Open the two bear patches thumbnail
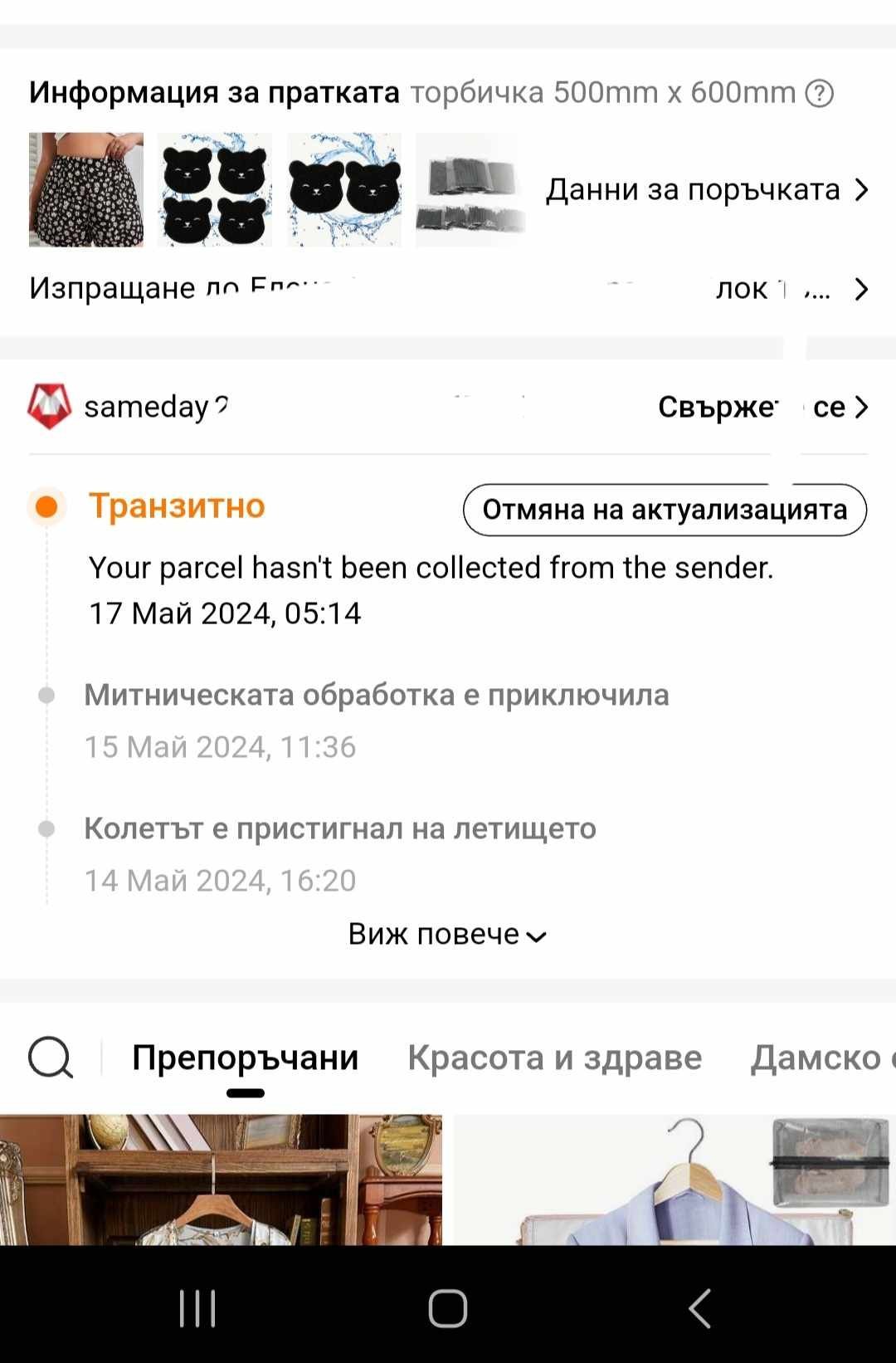The image size is (896, 1363). click(344, 190)
